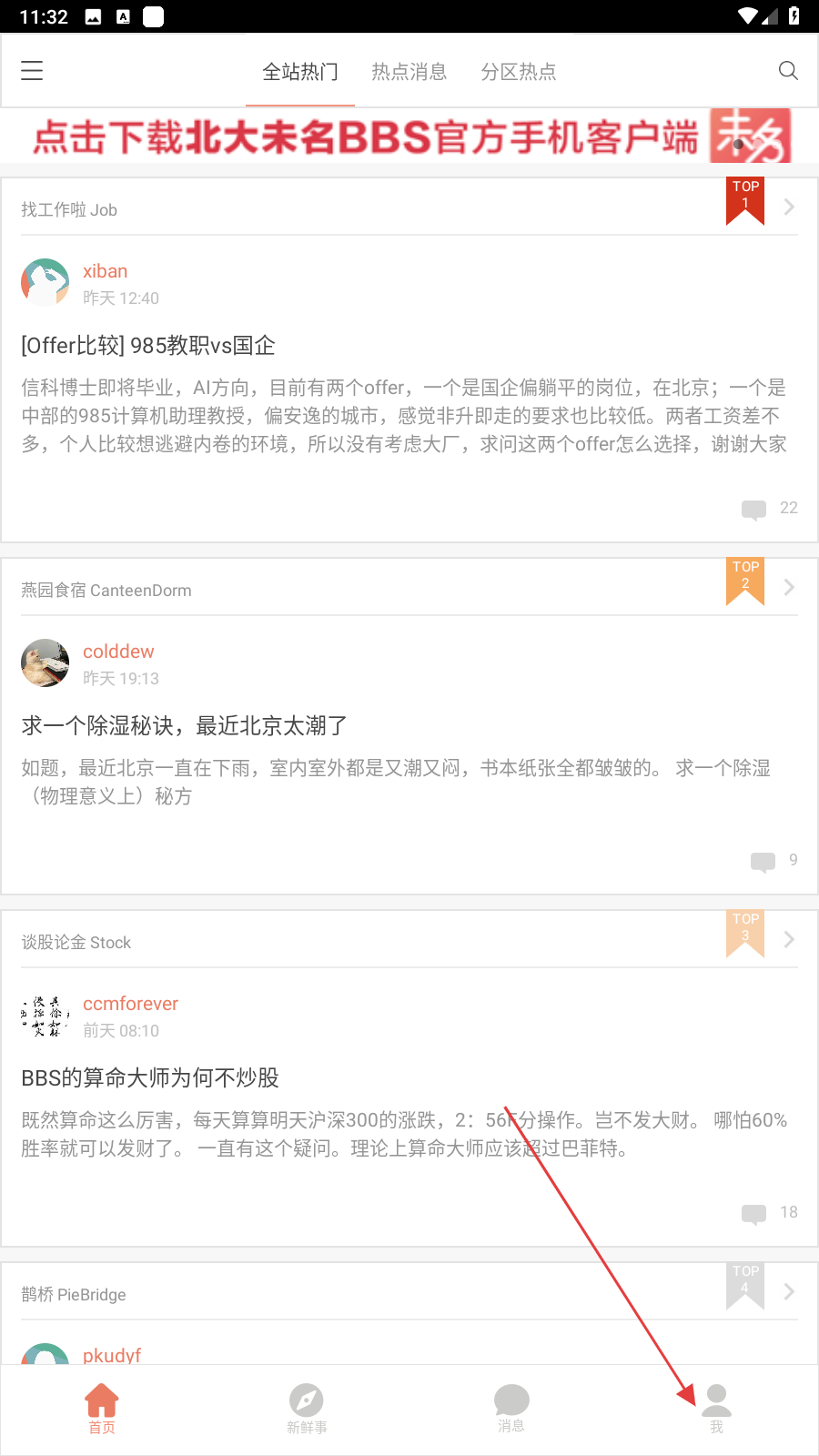This screenshot has width=819, height=1456.
Task: Open the 鹊桥 PieBridge board
Action: coord(74,1294)
